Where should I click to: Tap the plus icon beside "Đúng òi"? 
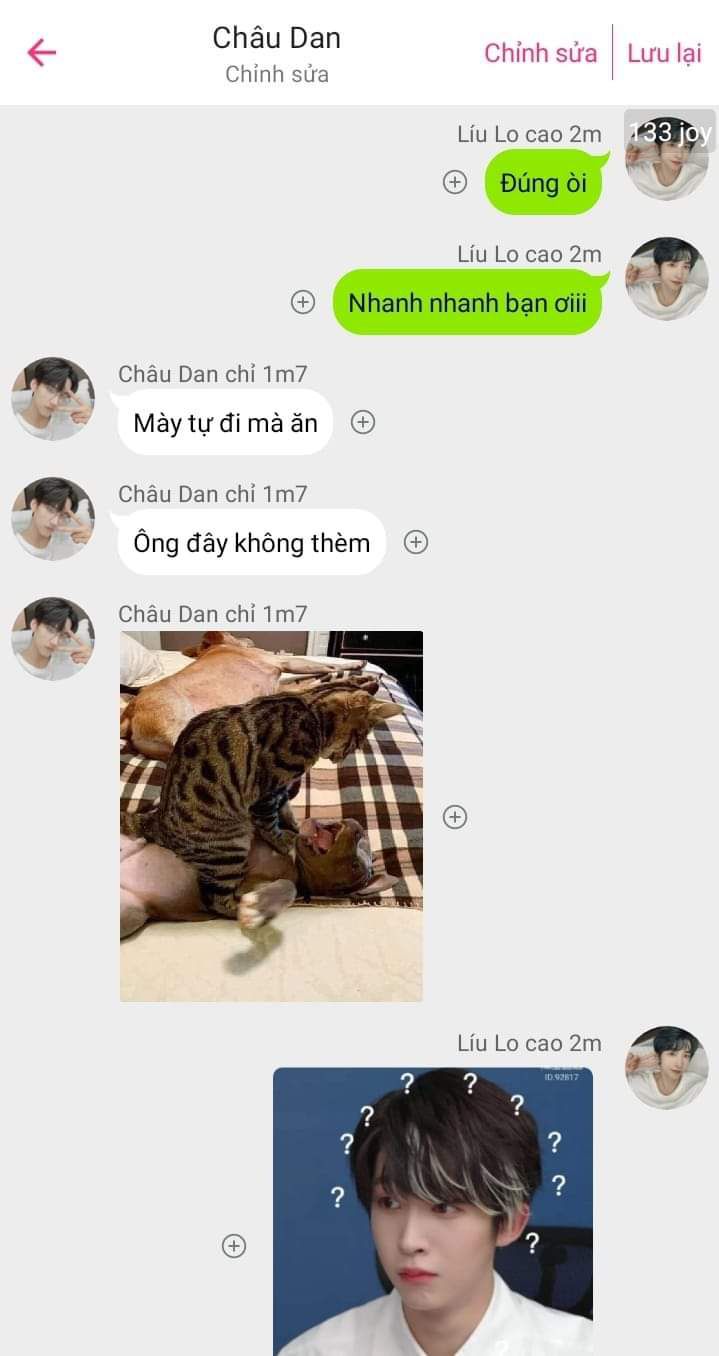tap(455, 182)
